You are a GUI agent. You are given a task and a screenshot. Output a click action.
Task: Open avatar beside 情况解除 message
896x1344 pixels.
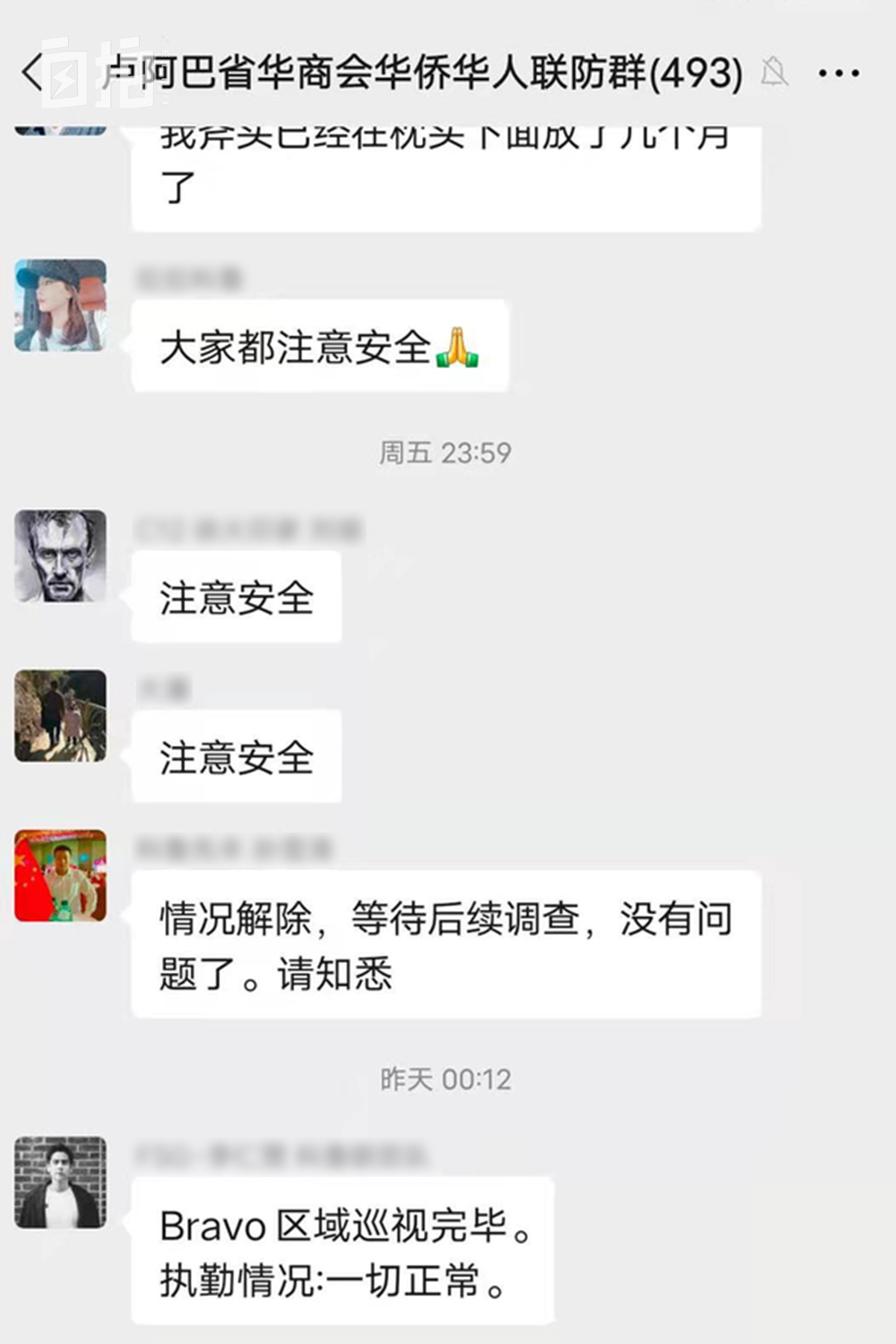(x=60, y=875)
